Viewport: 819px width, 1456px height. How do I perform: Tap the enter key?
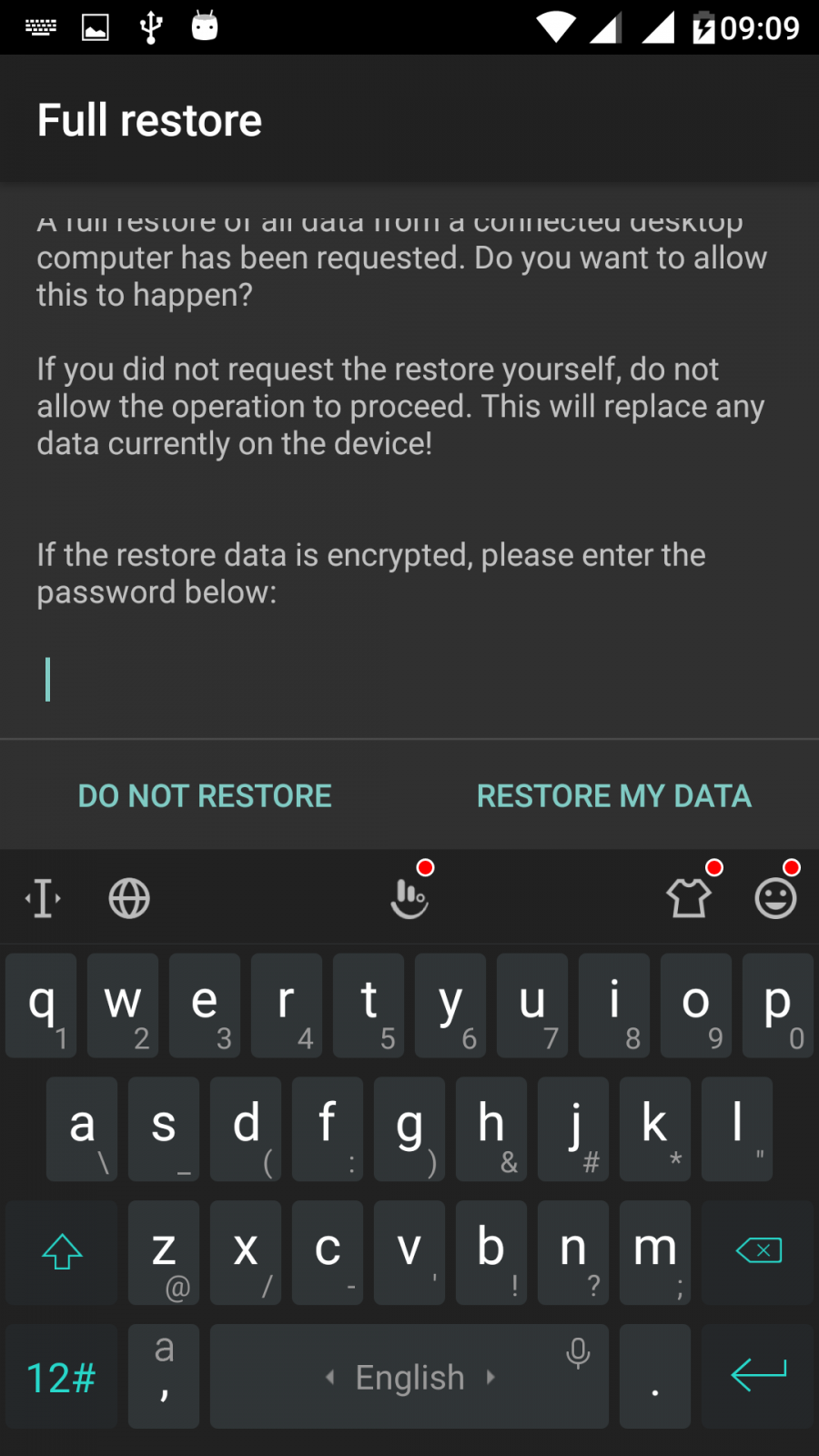point(758,1376)
